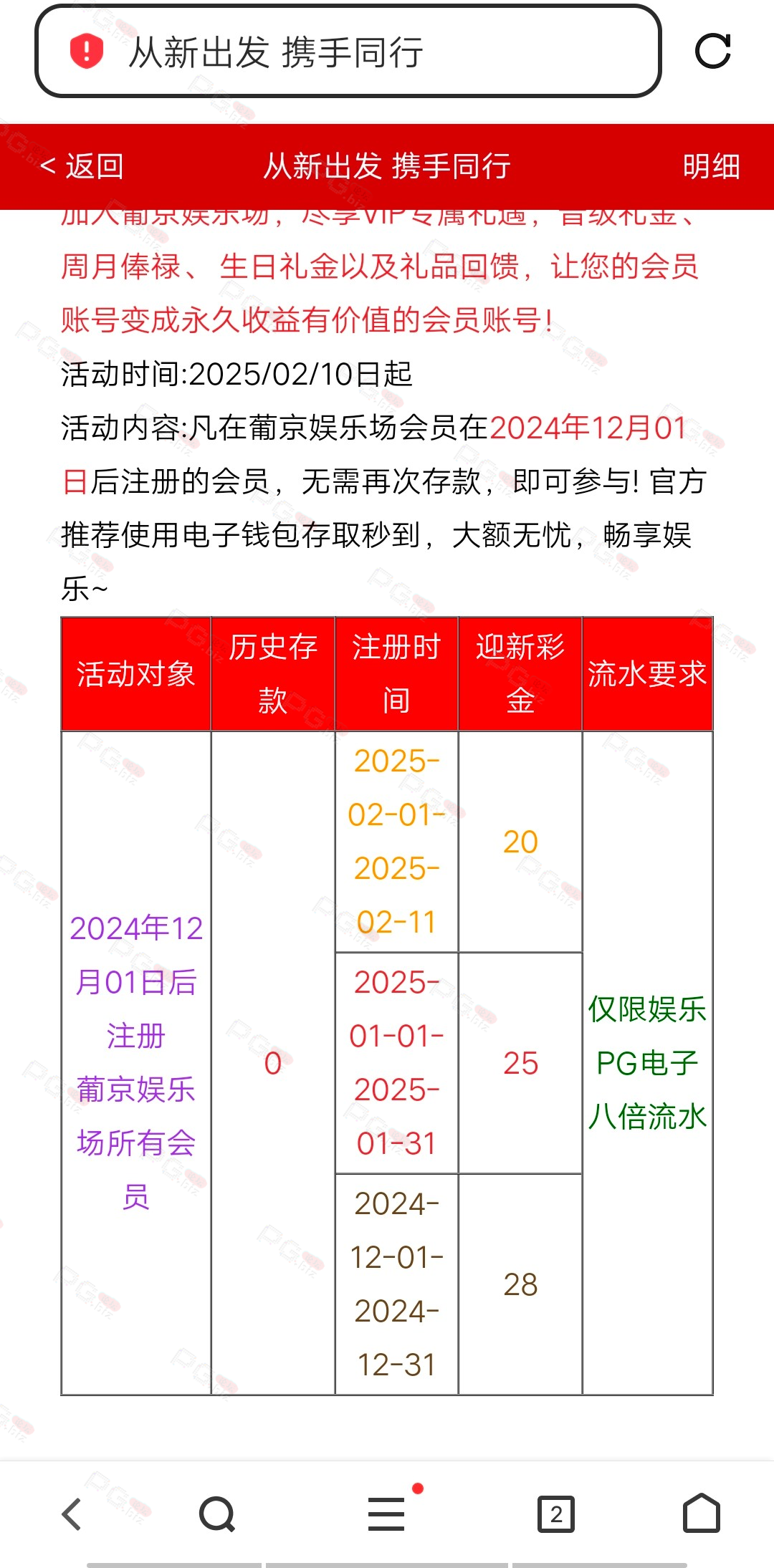View the 2 open browser tabs

coord(556,1514)
